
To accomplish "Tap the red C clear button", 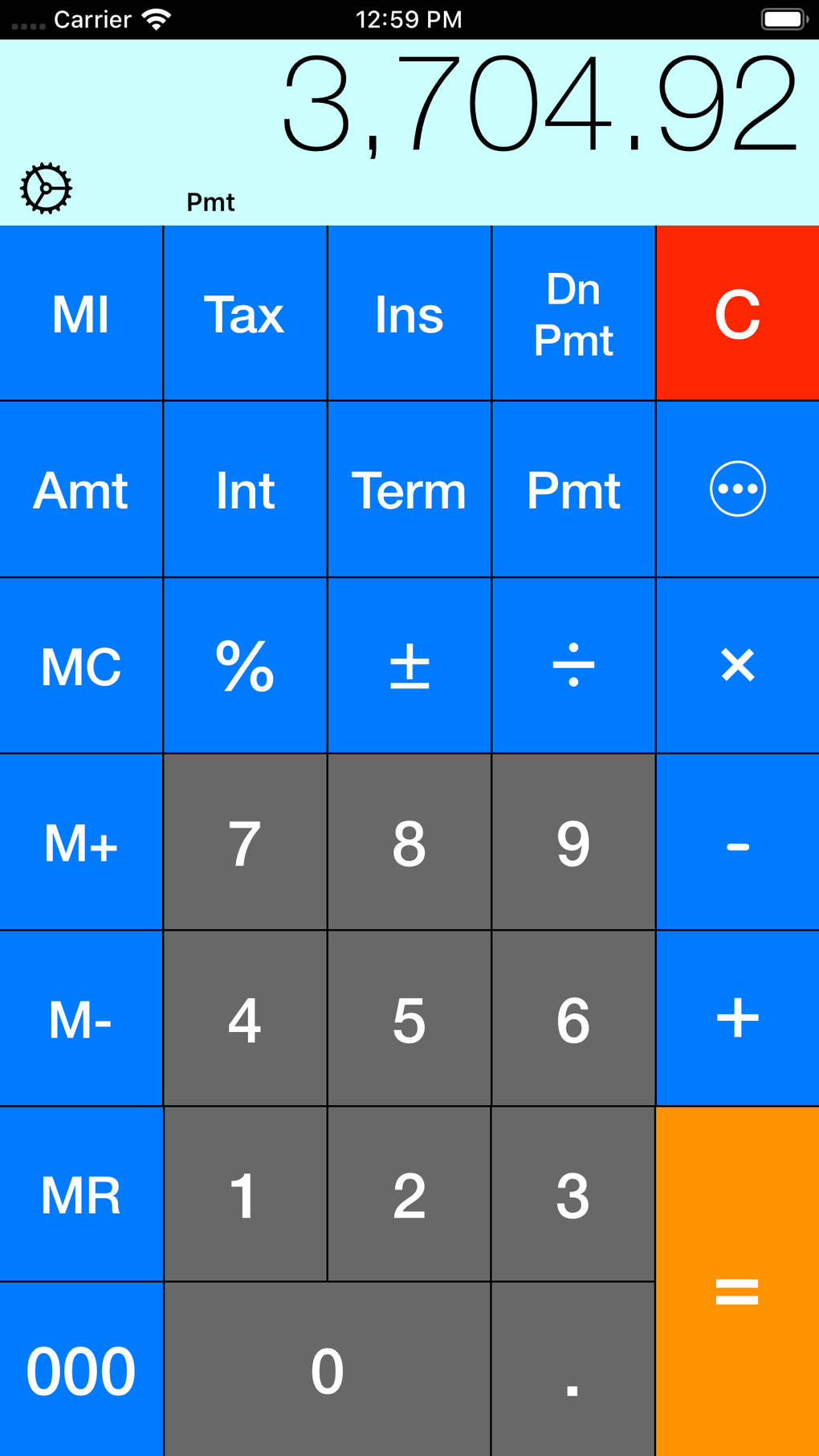I will pos(737,313).
